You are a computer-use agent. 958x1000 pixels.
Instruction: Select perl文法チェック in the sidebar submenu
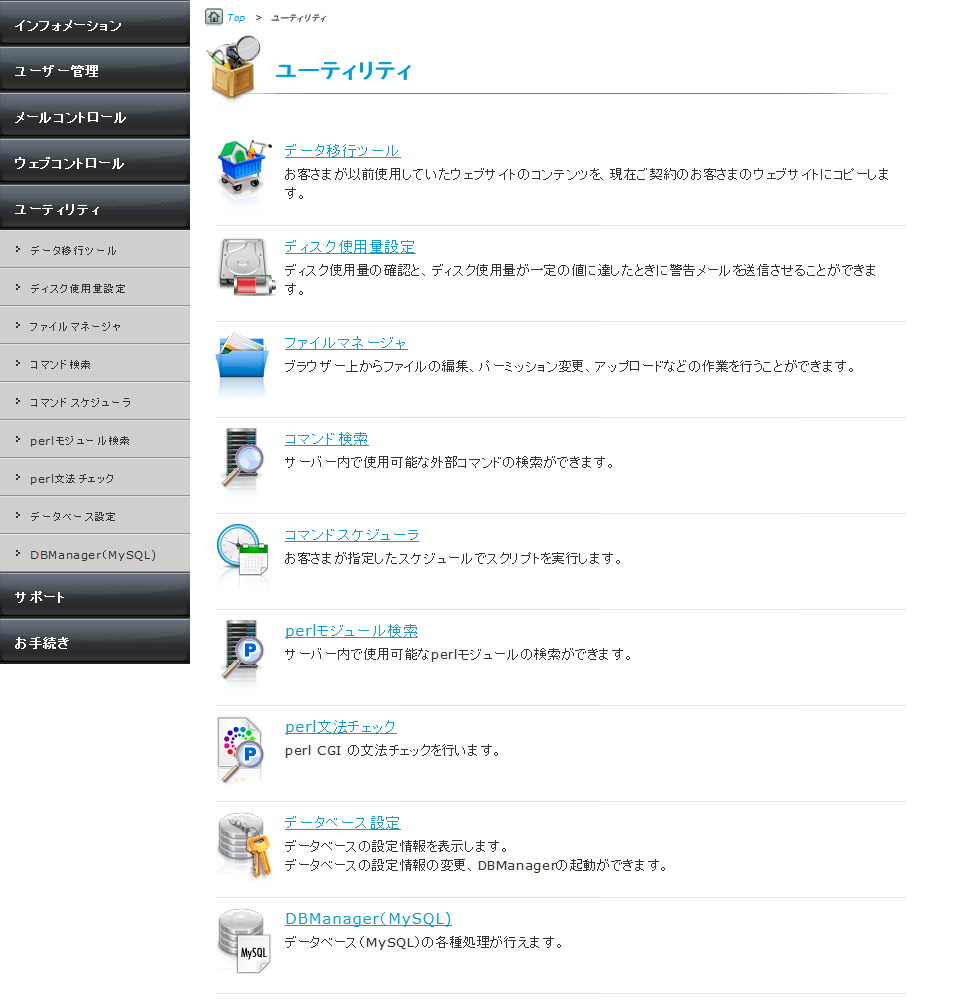pyautogui.click(x=72, y=478)
